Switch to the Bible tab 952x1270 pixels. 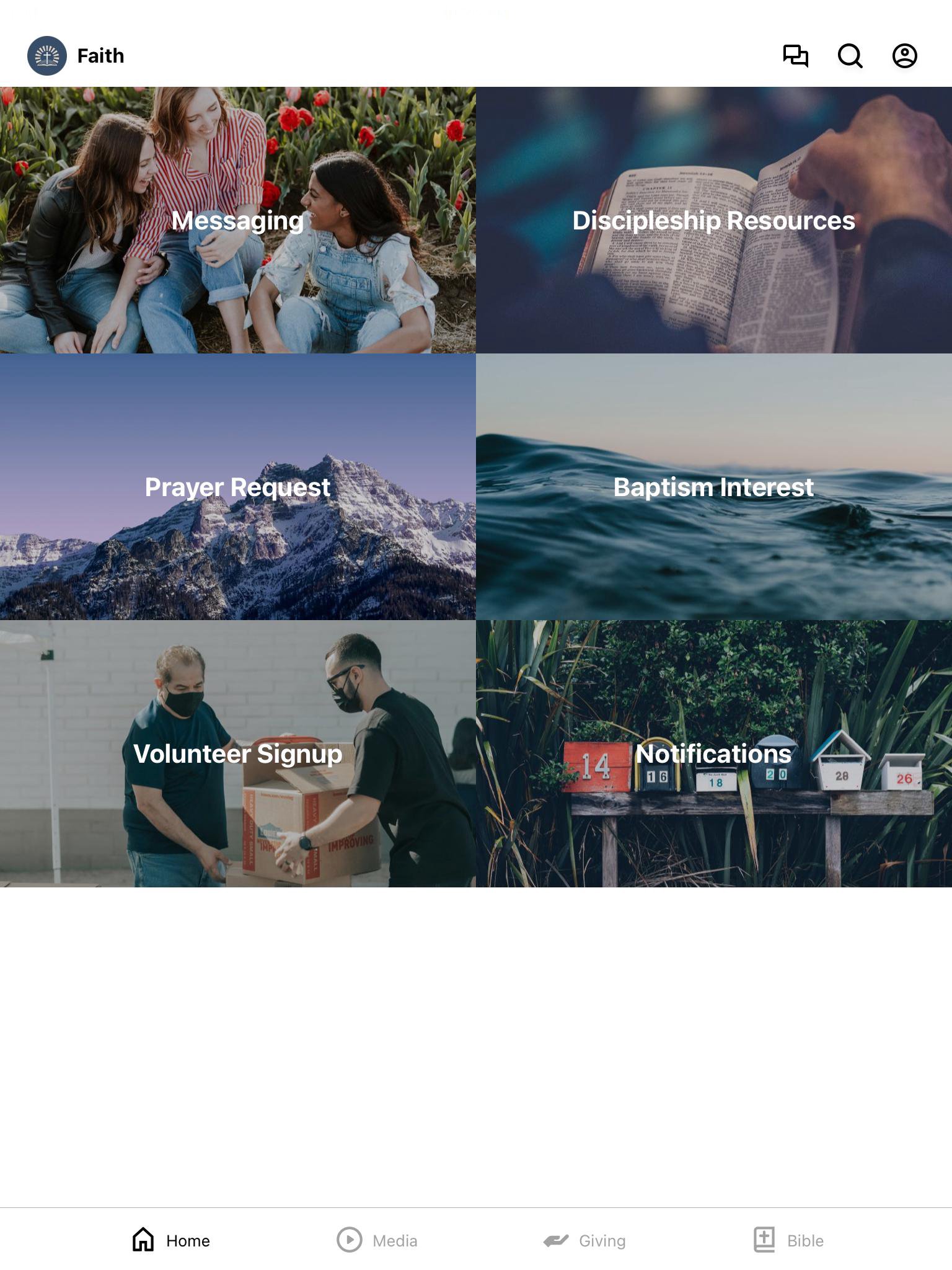tap(788, 1240)
